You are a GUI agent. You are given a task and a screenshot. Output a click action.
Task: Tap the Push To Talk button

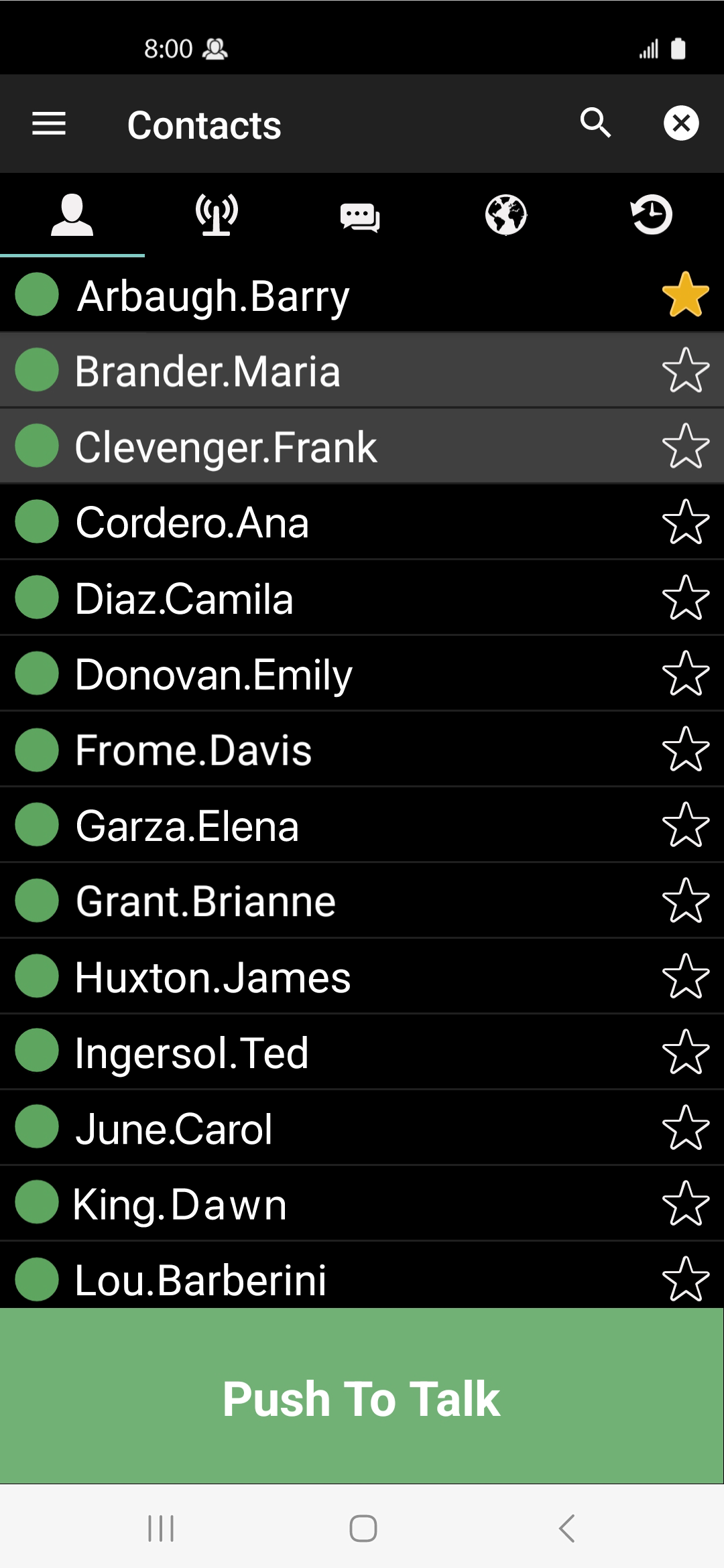click(362, 1398)
